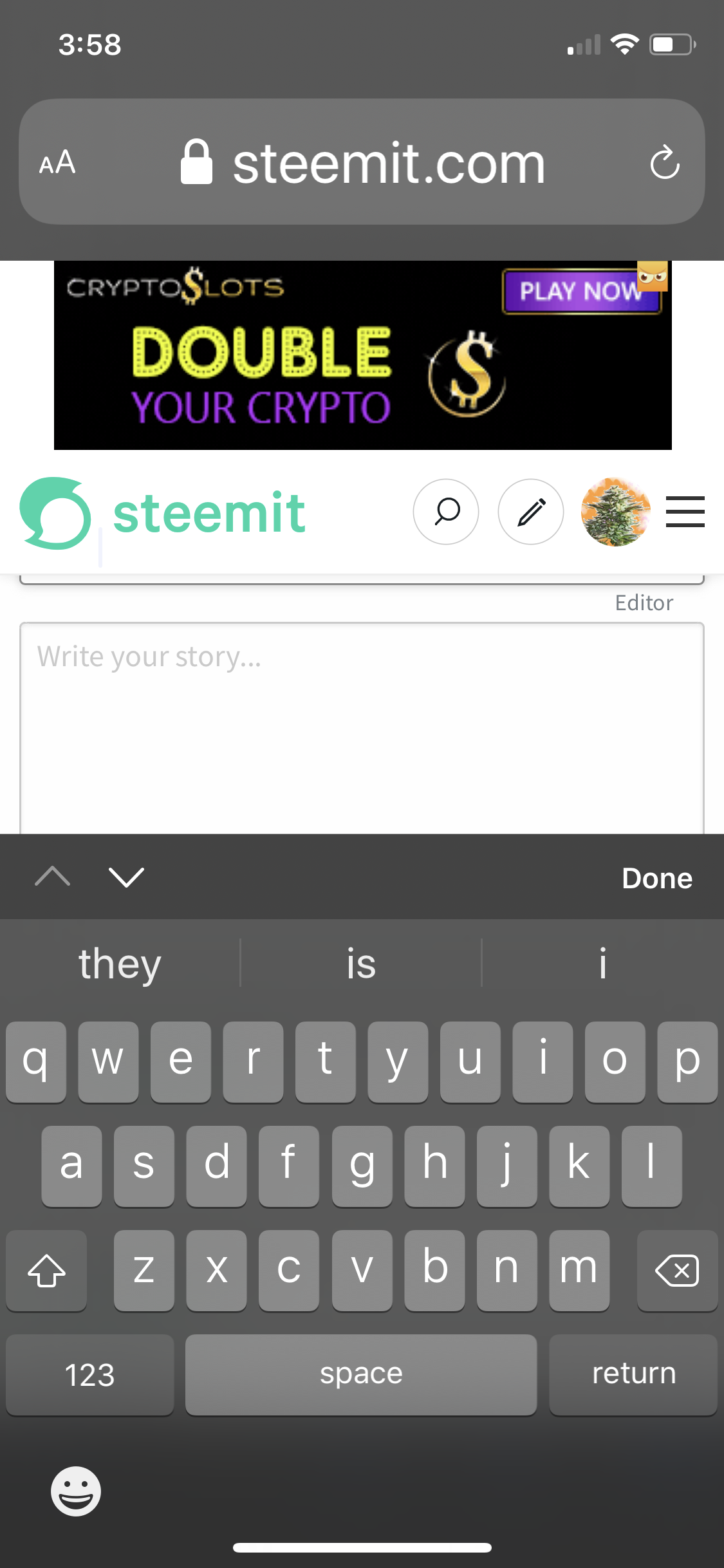Tap the pencil icon to write post
Viewport: 724px width, 1568px height.
[x=531, y=512]
